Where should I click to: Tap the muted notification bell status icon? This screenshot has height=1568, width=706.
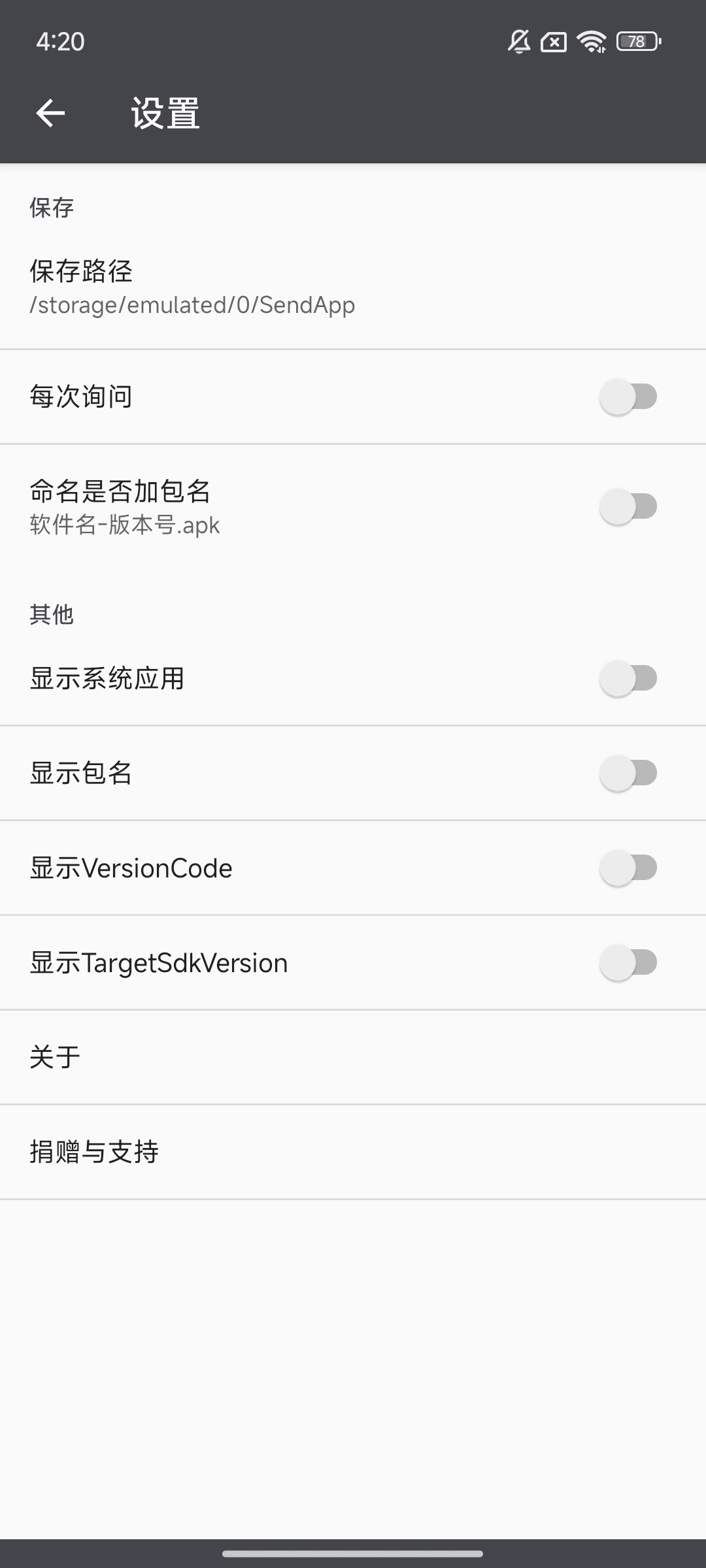[x=518, y=42]
